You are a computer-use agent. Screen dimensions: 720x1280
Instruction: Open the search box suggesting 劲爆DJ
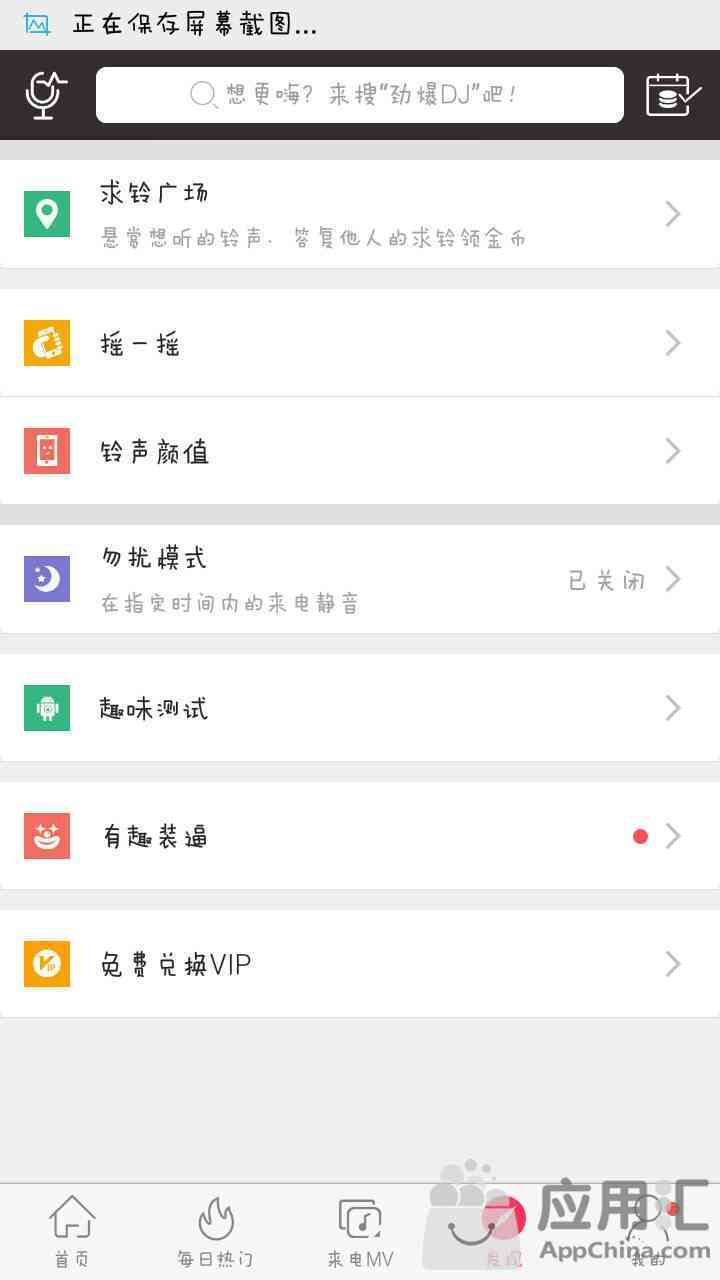tap(360, 95)
